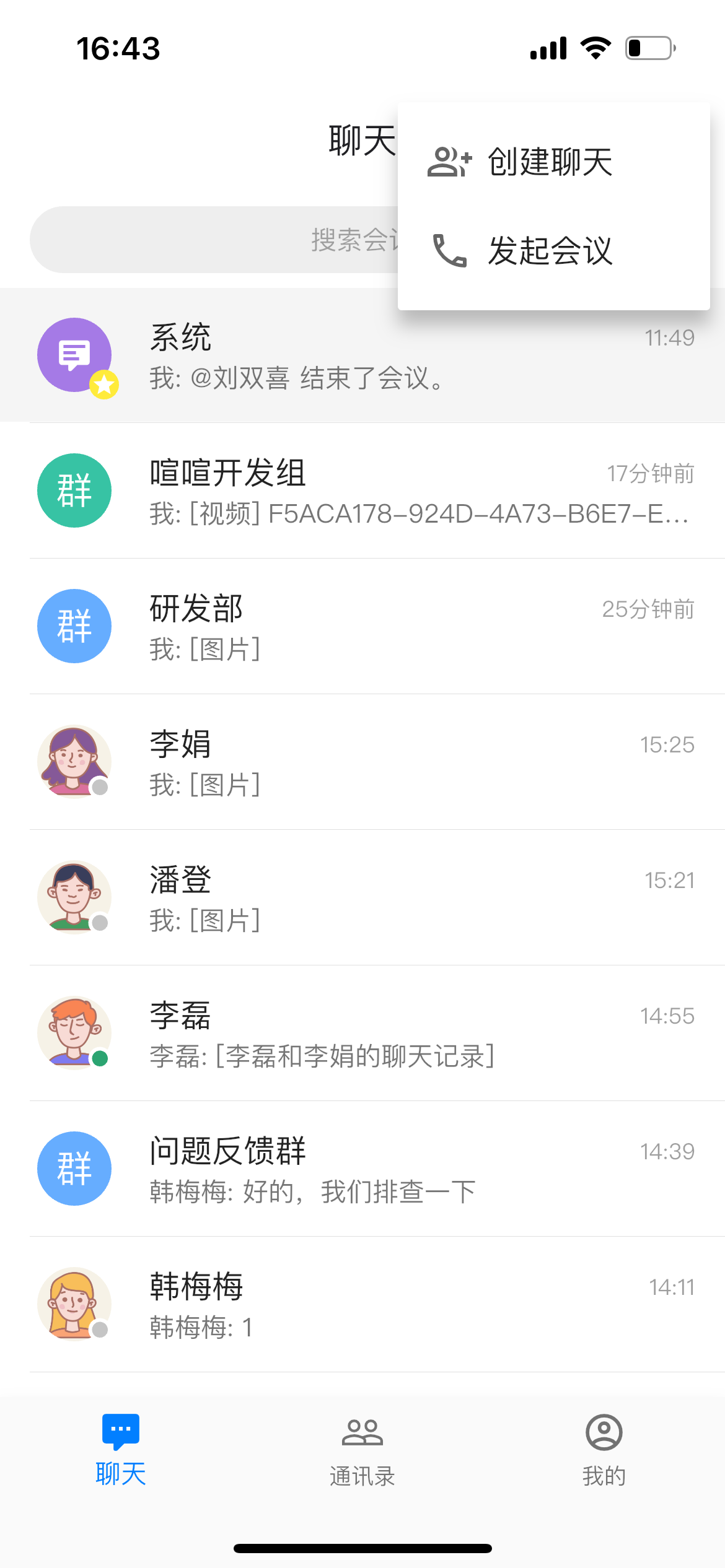The image size is (725, 1568).
Task: Open the chat with 潘登
Action: [372, 898]
